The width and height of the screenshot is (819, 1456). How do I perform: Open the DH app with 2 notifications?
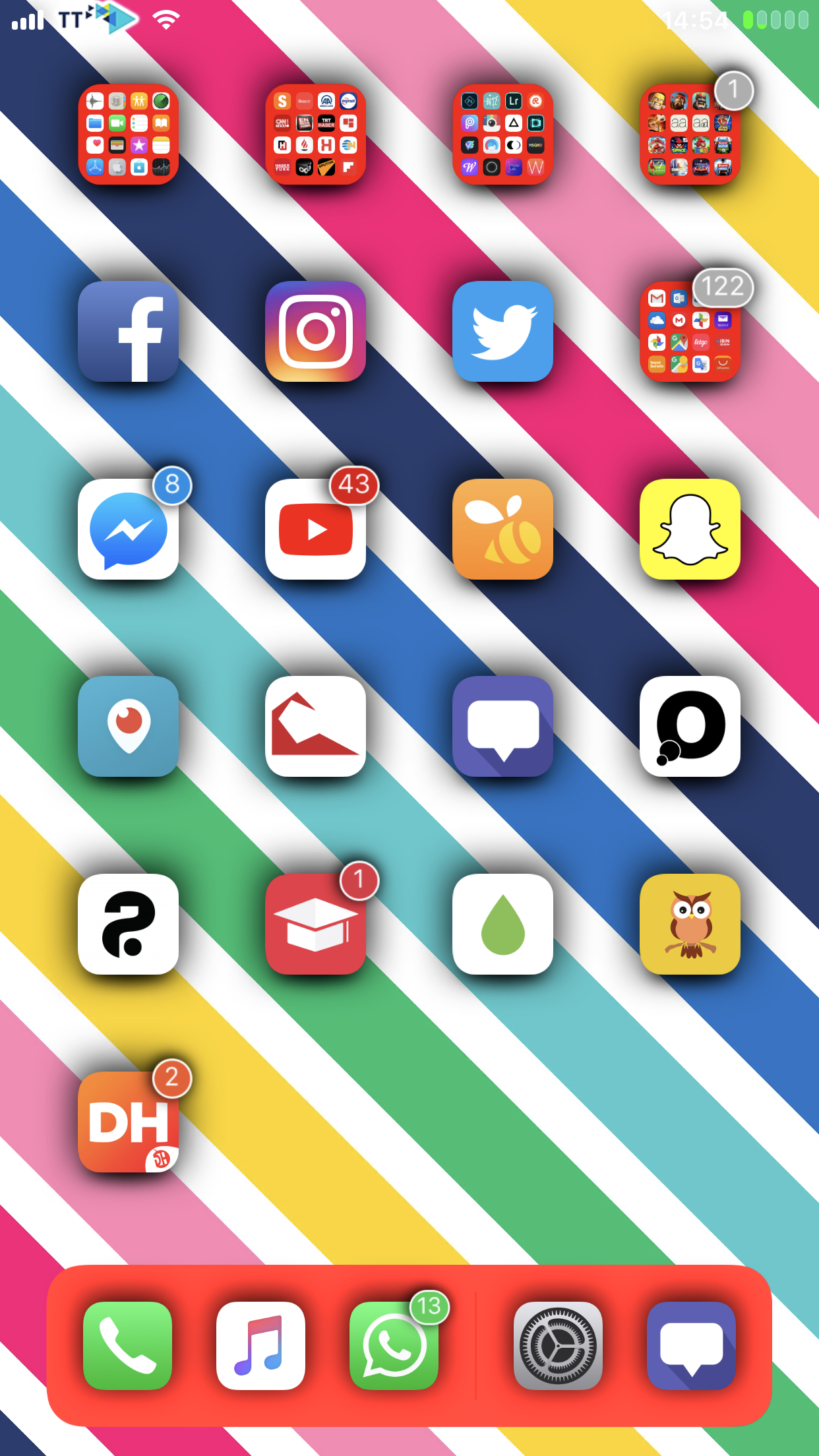pos(129,1122)
